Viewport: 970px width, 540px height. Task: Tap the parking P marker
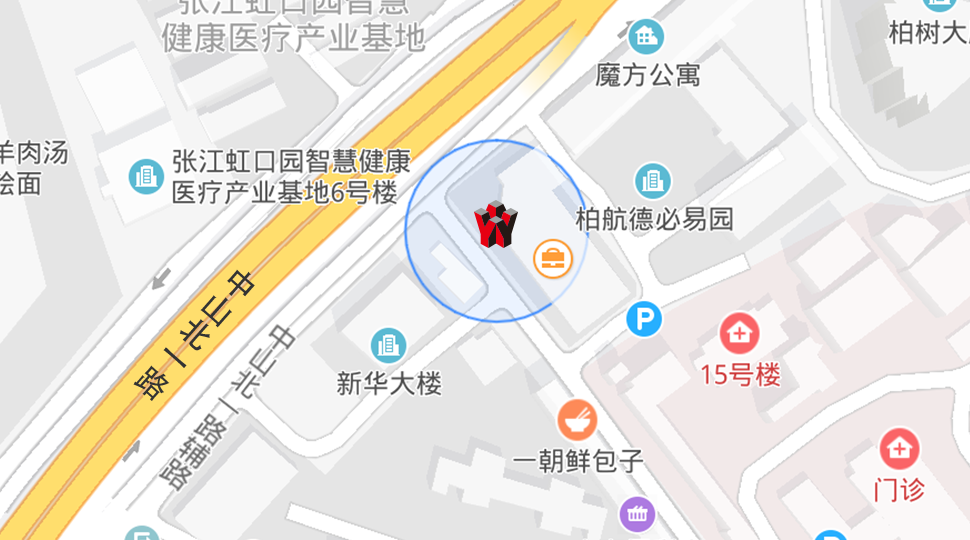[644, 320]
